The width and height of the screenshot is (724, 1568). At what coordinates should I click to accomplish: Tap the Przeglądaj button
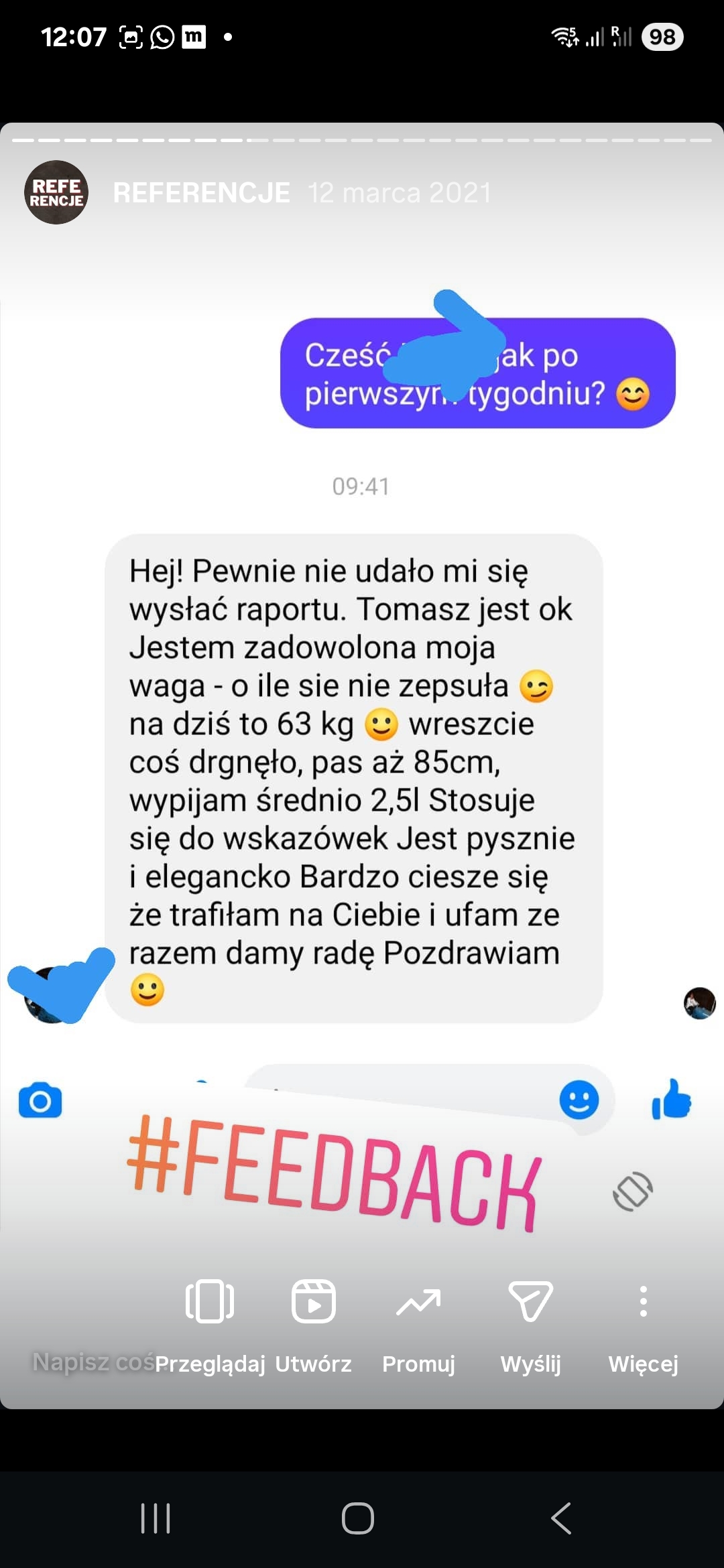tap(210, 1321)
